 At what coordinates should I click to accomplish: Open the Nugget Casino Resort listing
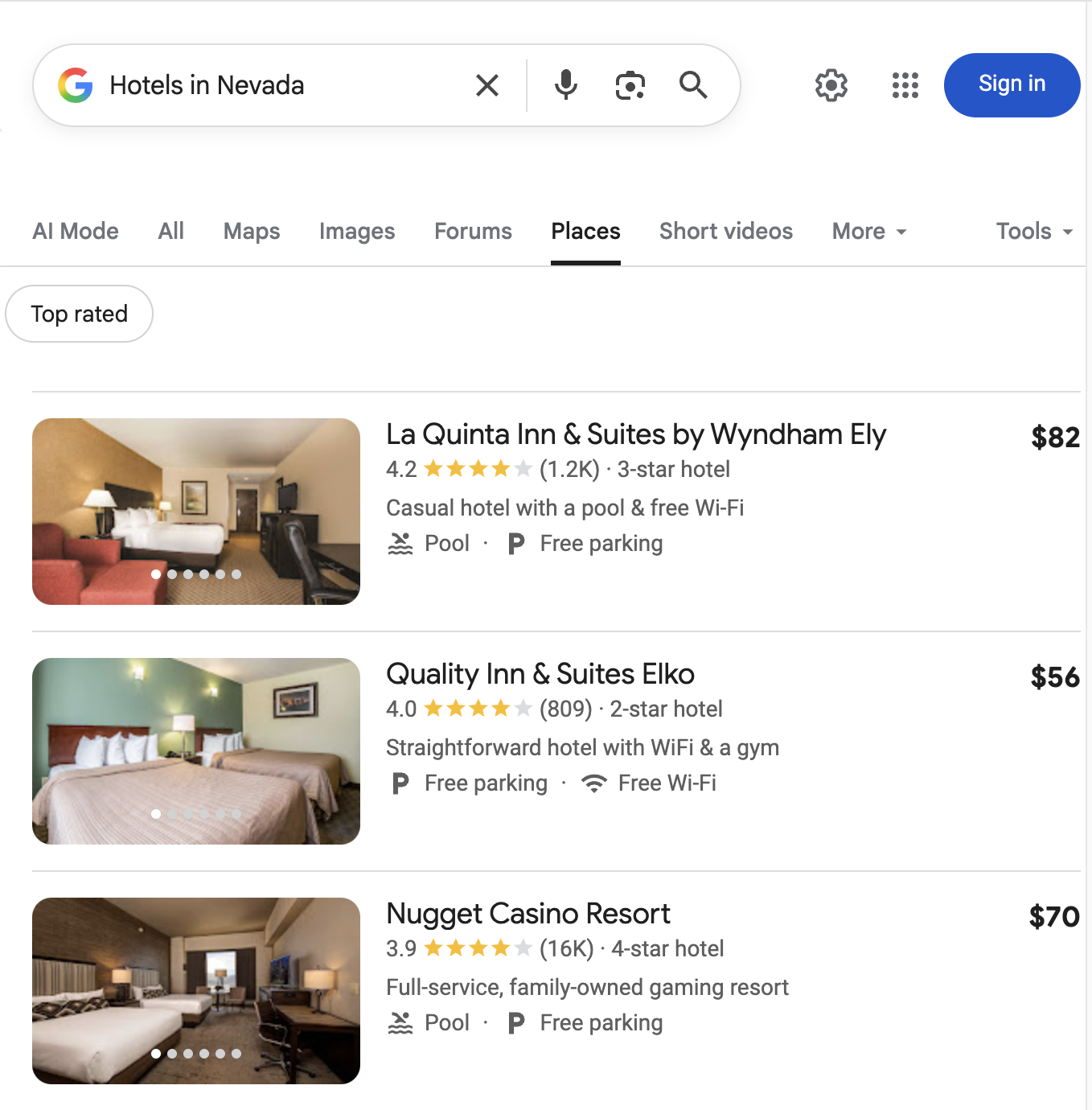click(528, 914)
